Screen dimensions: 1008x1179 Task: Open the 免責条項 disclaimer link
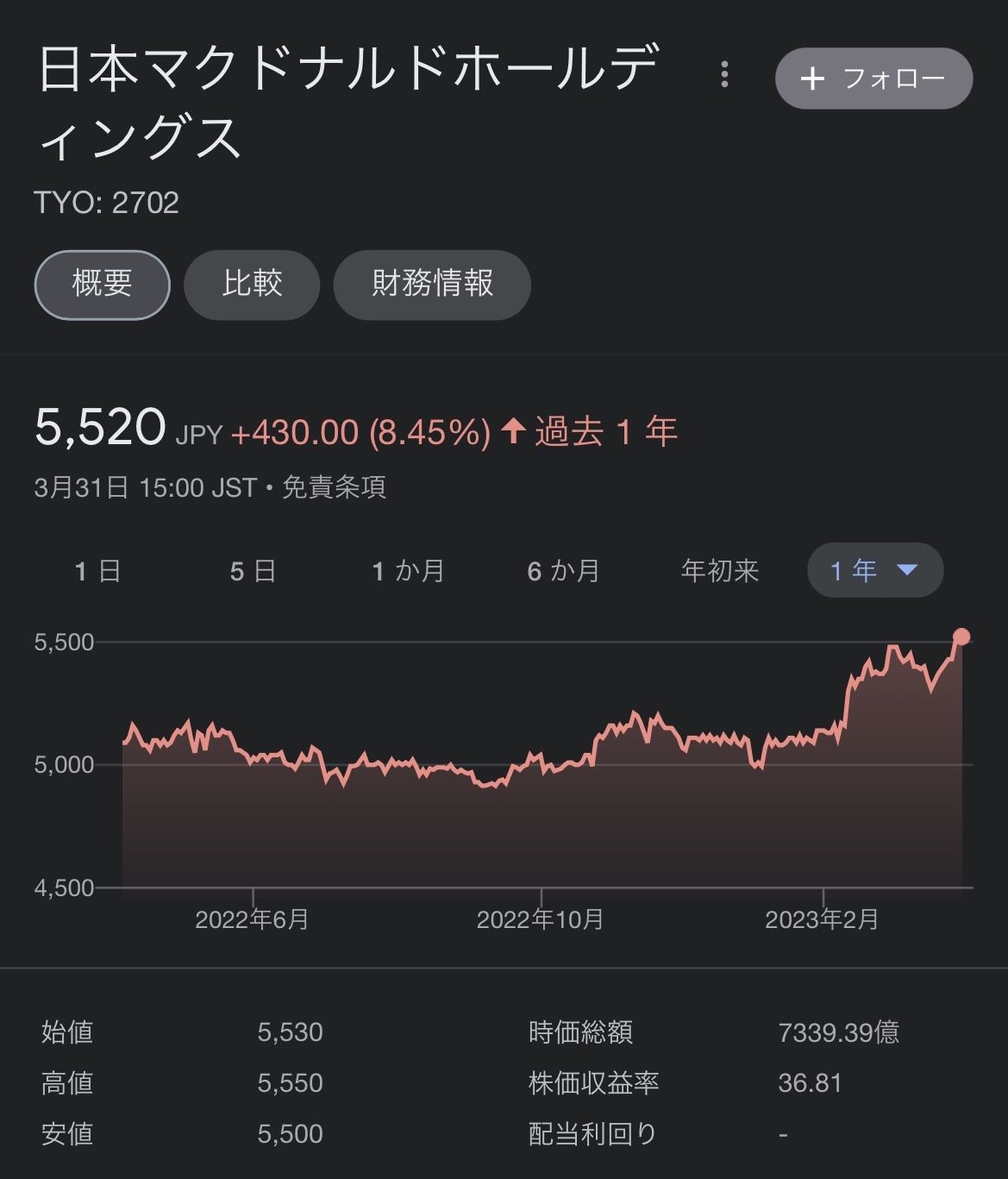334,487
